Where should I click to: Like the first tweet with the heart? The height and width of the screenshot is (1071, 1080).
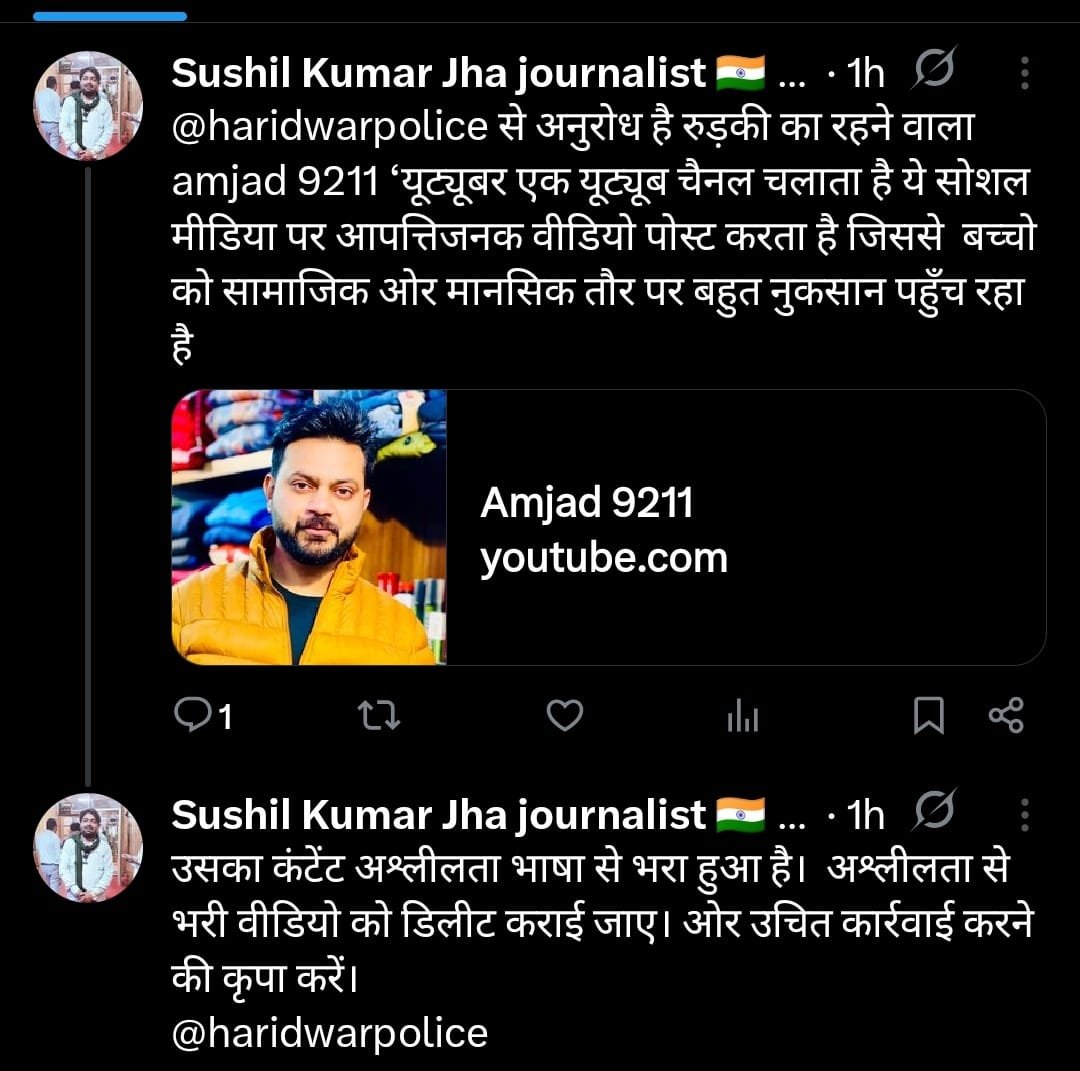pyautogui.click(x=565, y=715)
